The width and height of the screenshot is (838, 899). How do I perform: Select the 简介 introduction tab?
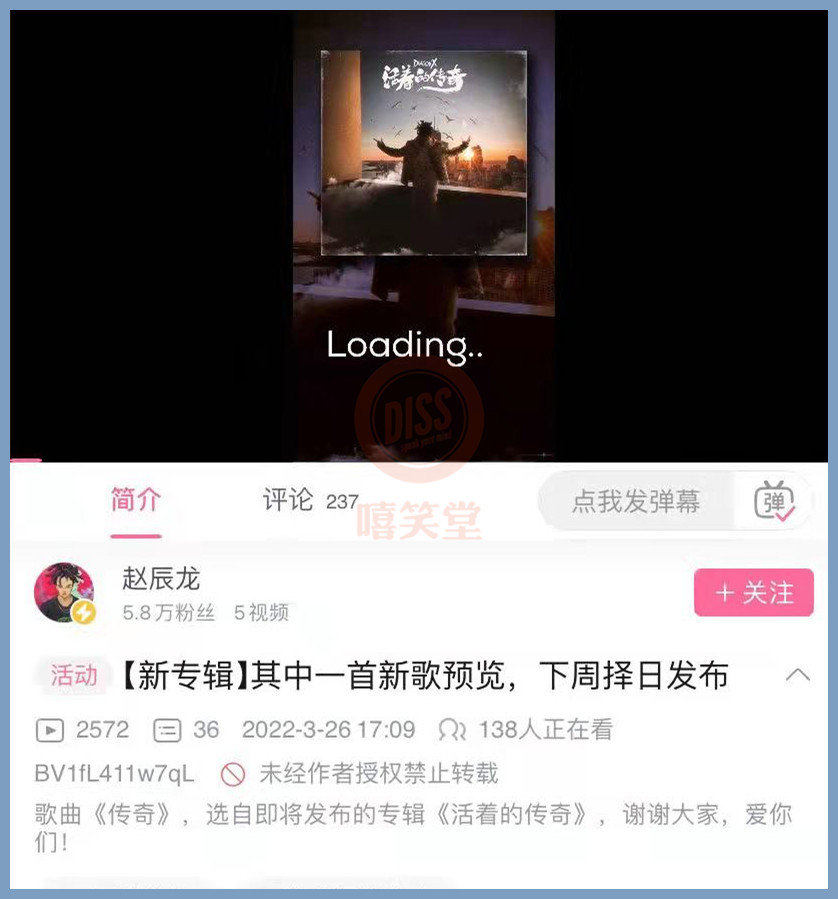135,500
